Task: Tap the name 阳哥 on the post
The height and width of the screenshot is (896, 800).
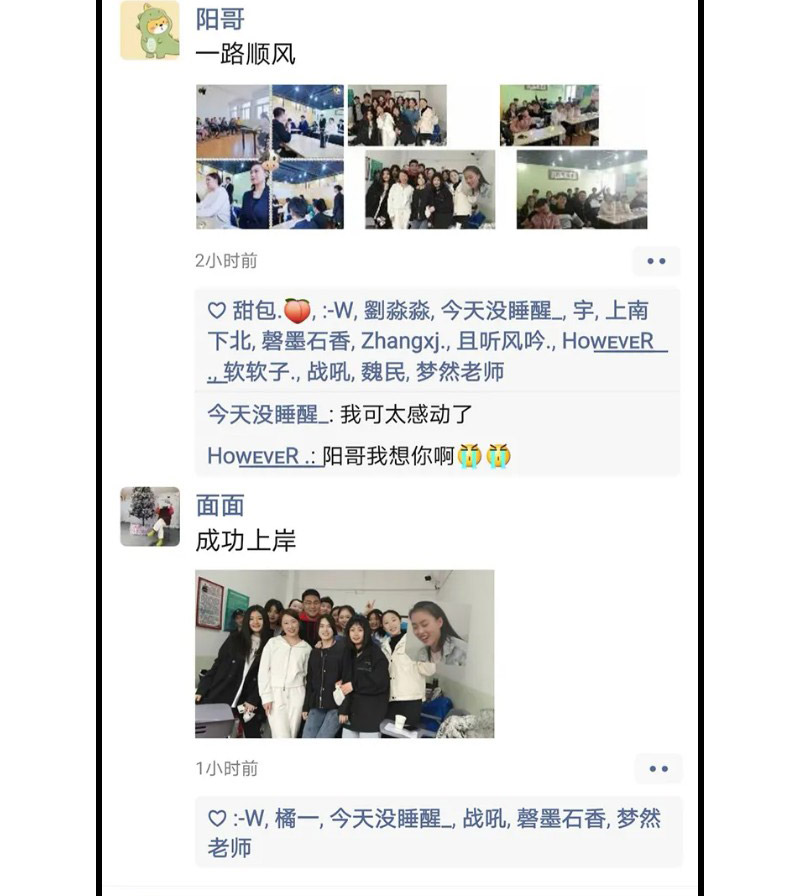Action: [x=220, y=19]
